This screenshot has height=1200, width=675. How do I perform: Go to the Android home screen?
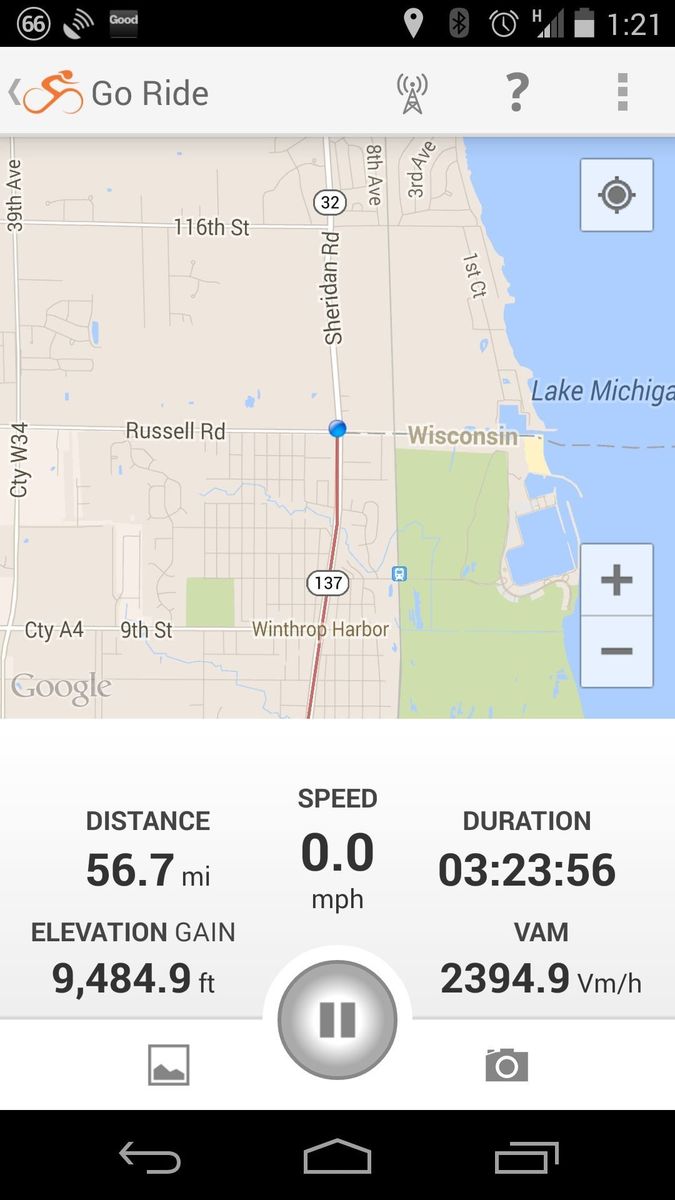click(337, 1158)
